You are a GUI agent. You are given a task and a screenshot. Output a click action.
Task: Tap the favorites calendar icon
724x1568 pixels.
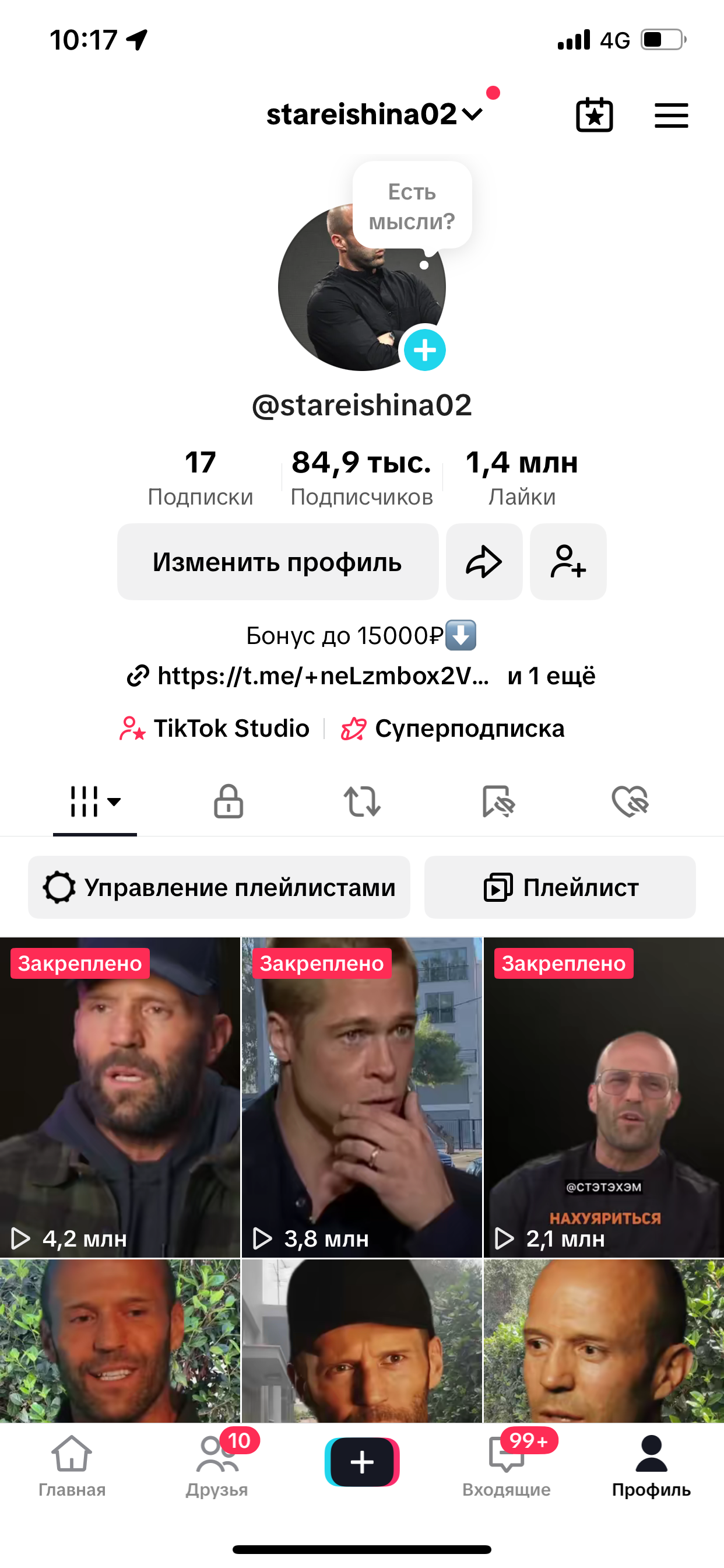(x=595, y=115)
